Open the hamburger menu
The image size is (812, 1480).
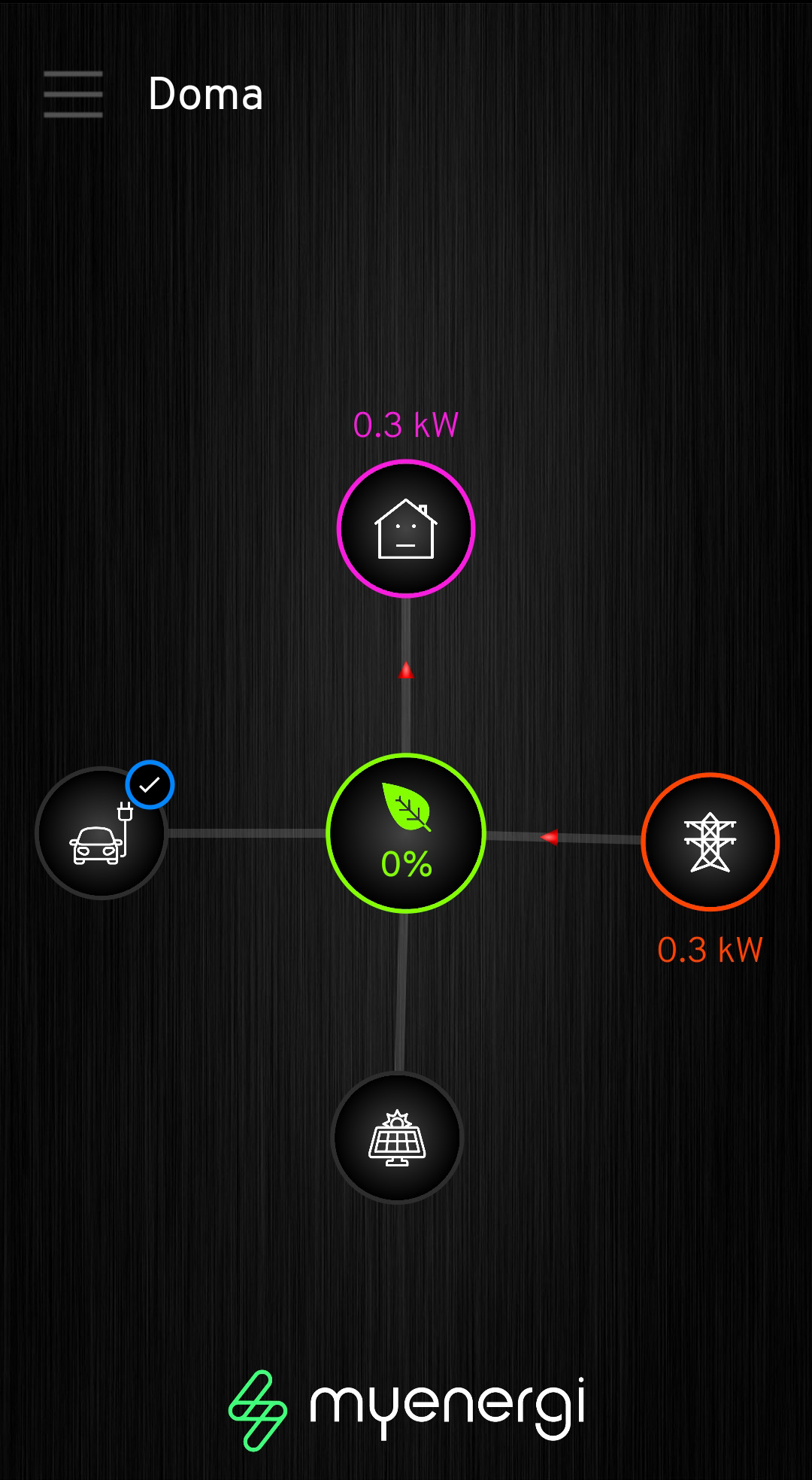[73, 94]
